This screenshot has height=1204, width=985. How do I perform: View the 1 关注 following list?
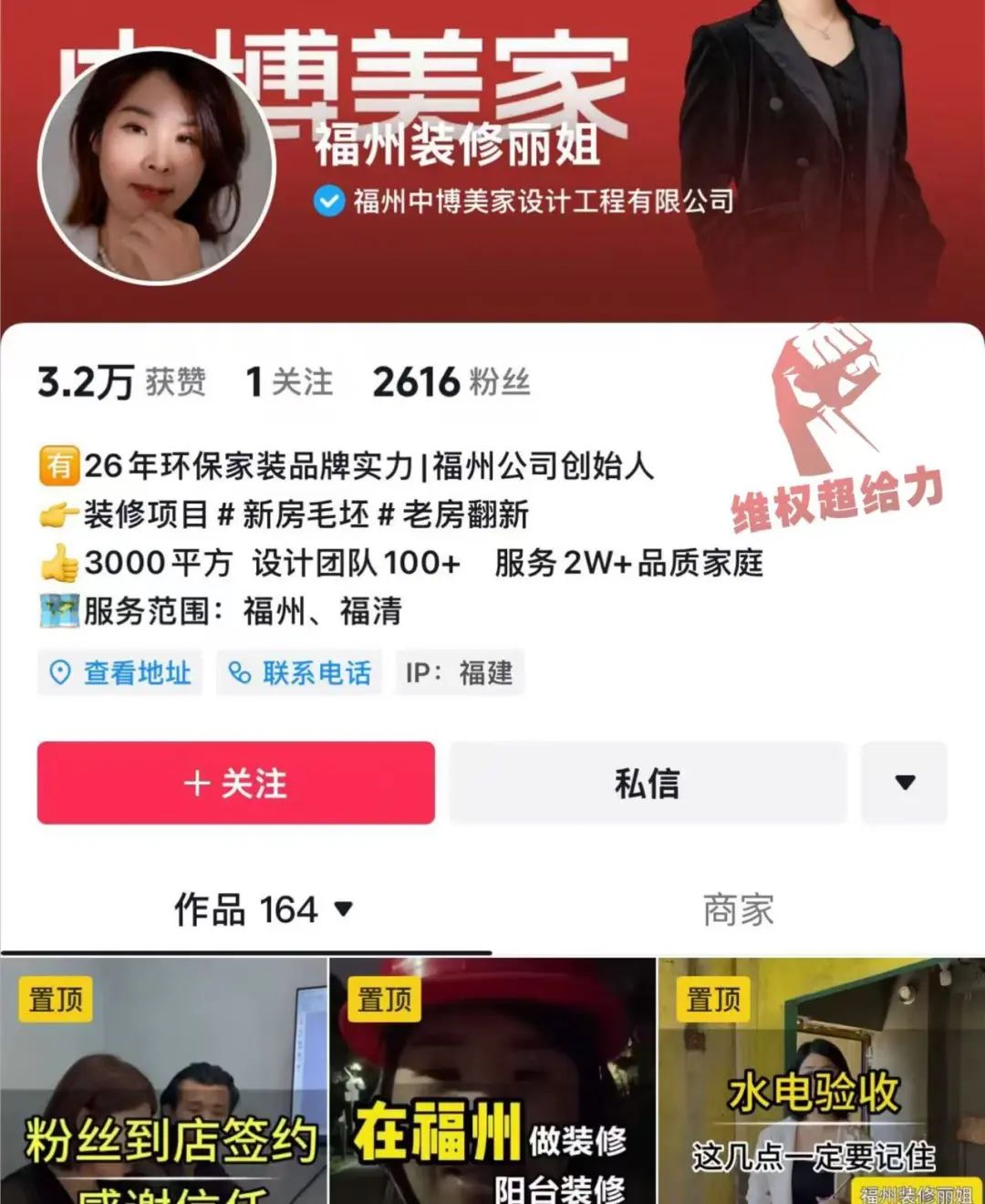click(289, 381)
